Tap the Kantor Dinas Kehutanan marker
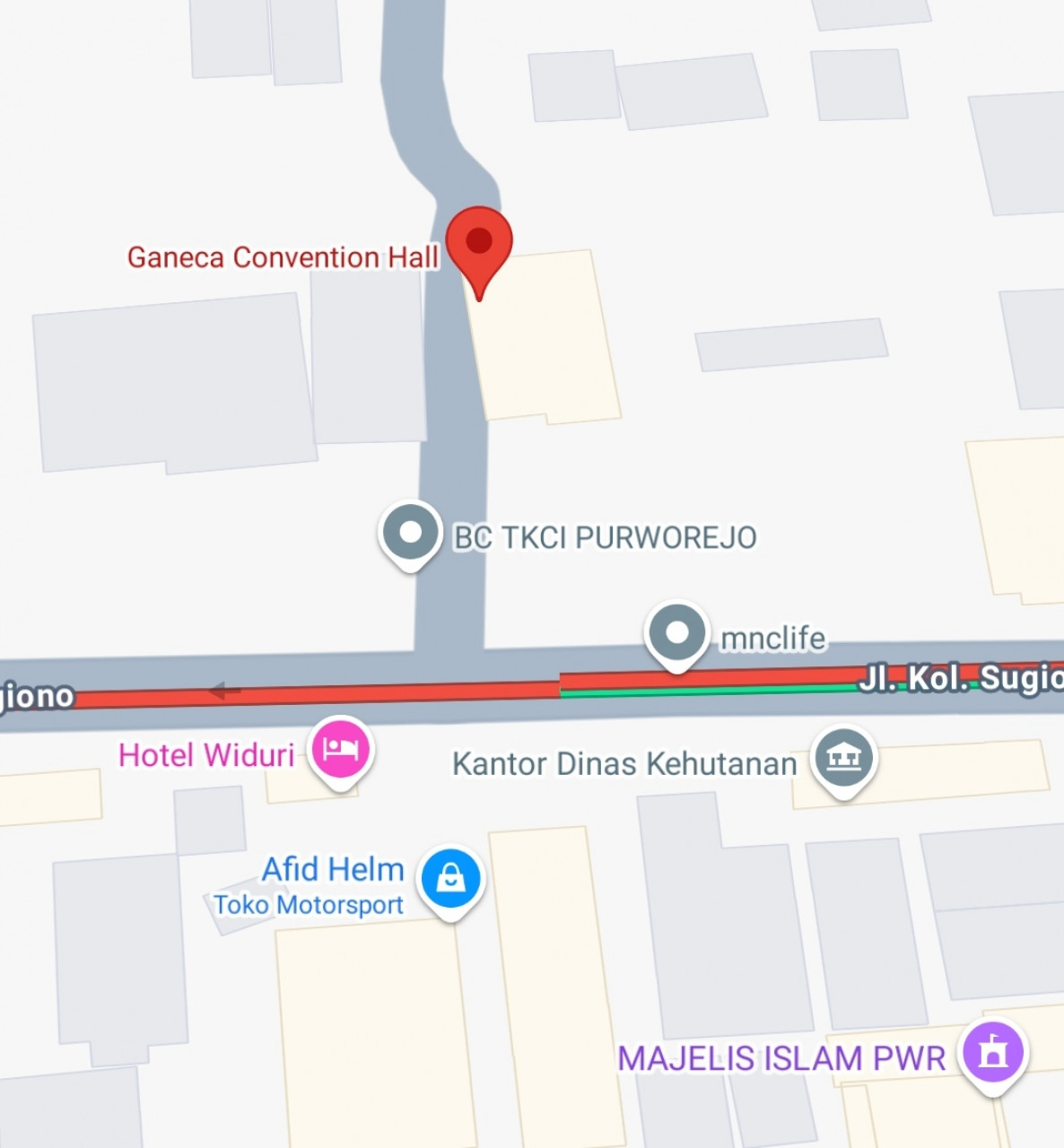1064x1148 pixels. click(x=843, y=758)
